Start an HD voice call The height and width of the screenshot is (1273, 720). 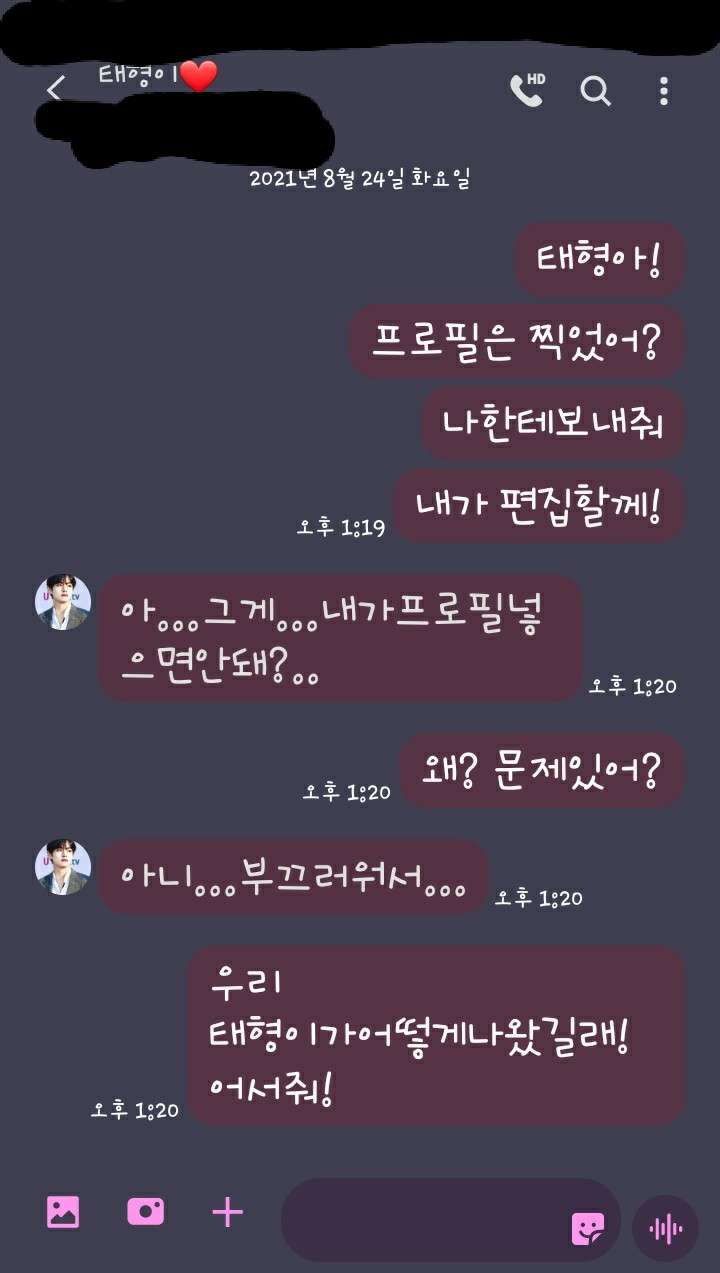pyautogui.click(x=527, y=90)
